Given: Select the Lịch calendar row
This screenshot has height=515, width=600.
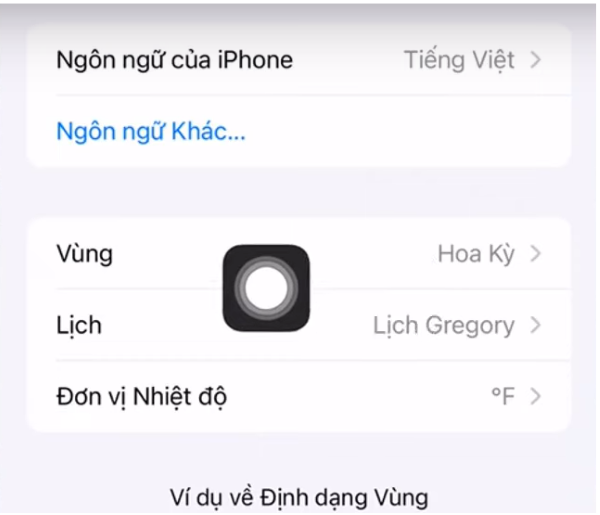Looking at the screenshot, I should (x=130, y=325).
